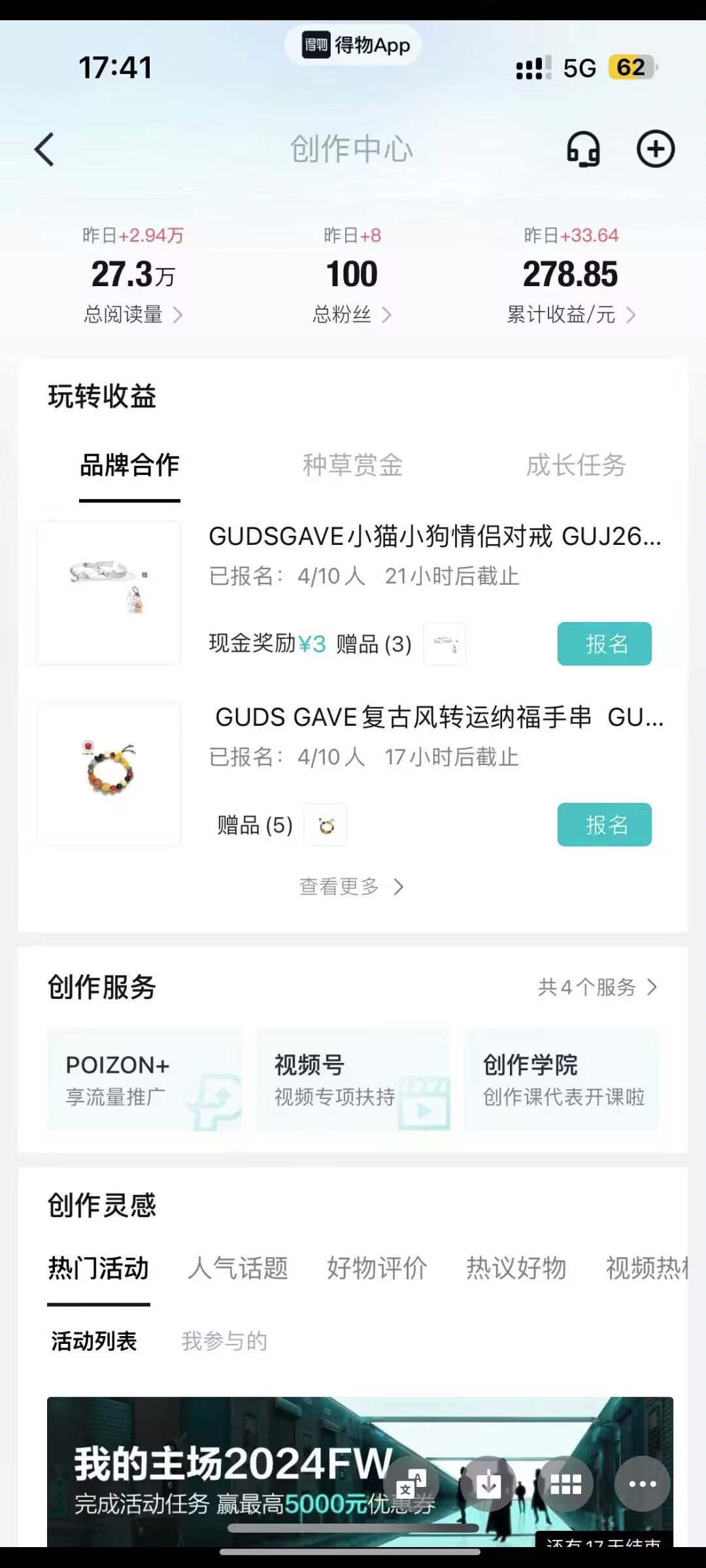Tap the back arrow at top left

point(44,149)
